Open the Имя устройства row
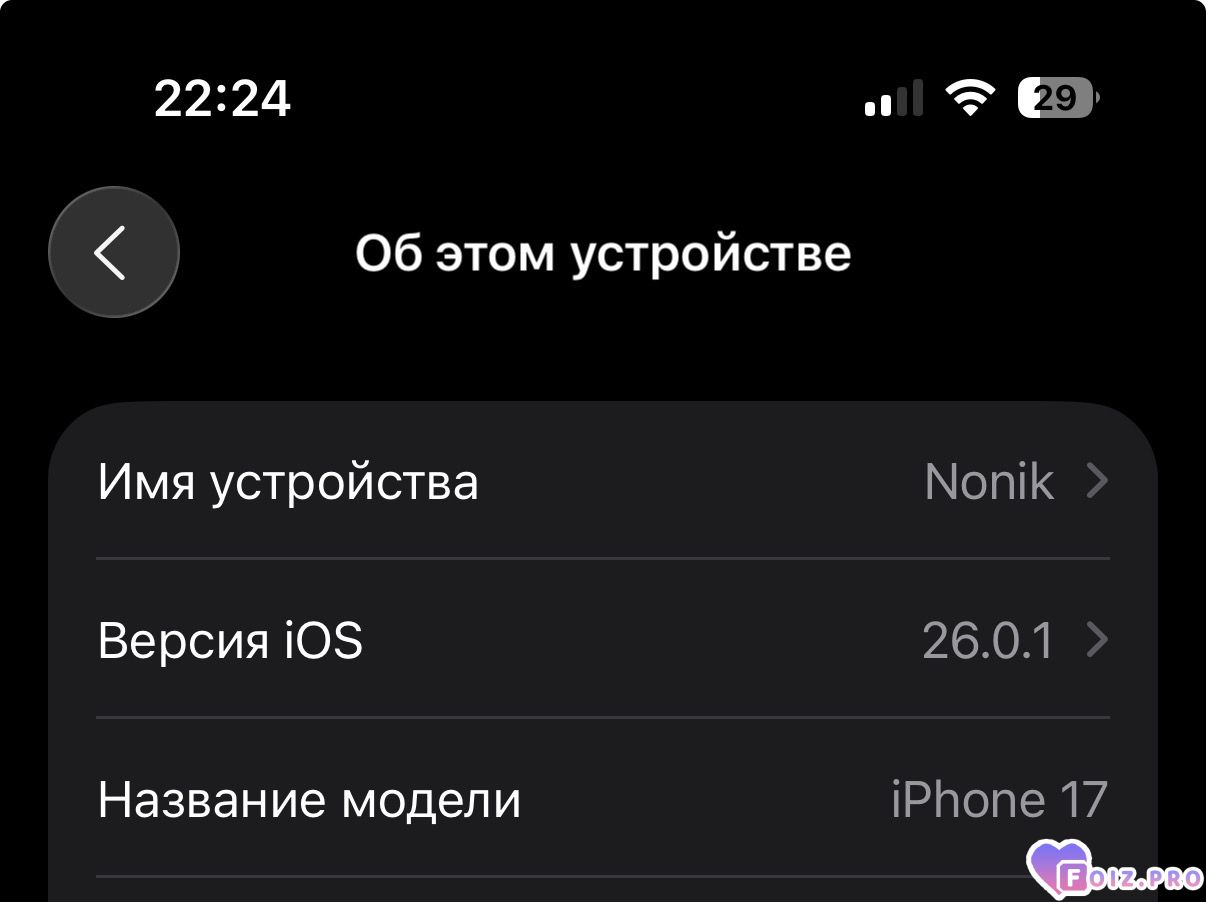The height and width of the screenshot is (902, 1206). pyautogui.click(x=602, y=482)
